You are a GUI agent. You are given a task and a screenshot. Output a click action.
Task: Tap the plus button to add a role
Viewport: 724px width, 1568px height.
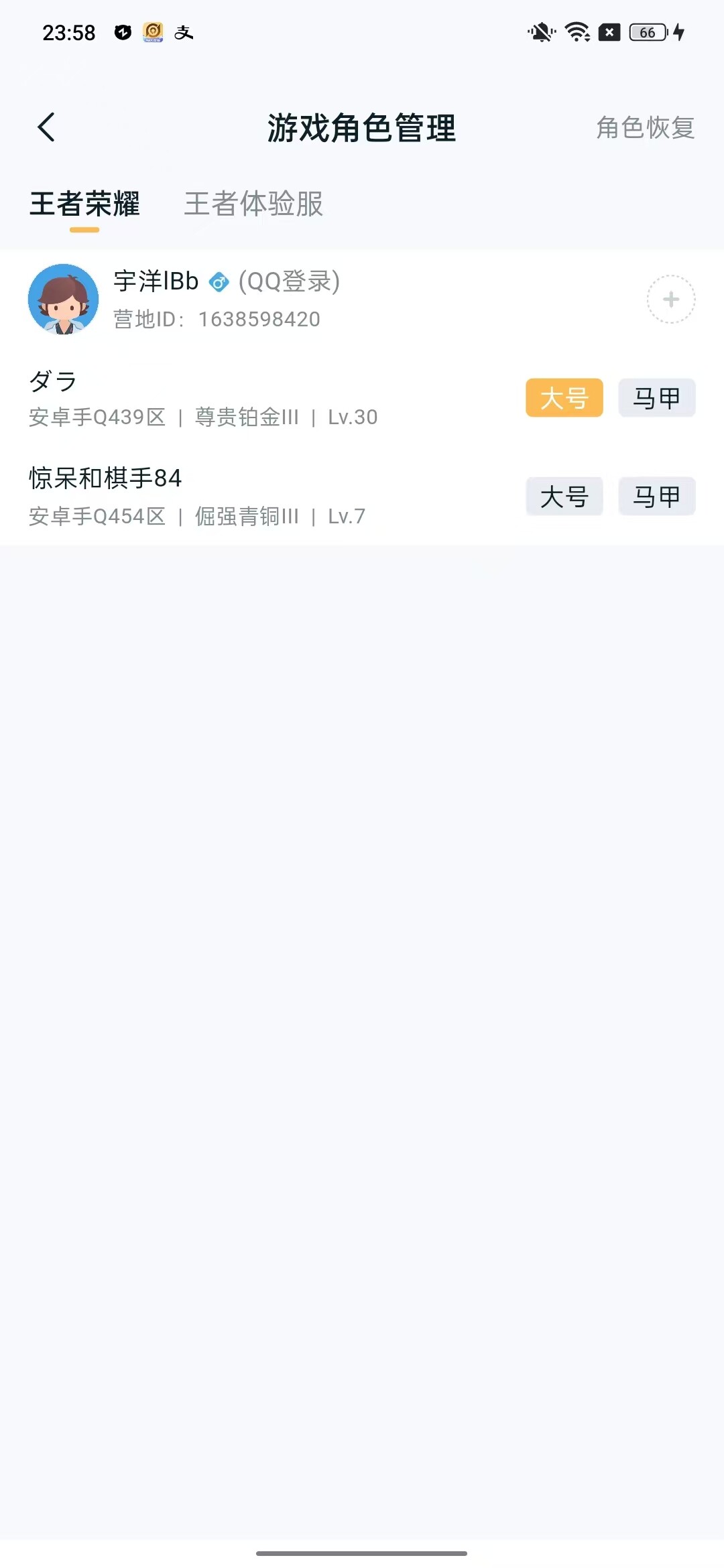click(x=670, y=300)
